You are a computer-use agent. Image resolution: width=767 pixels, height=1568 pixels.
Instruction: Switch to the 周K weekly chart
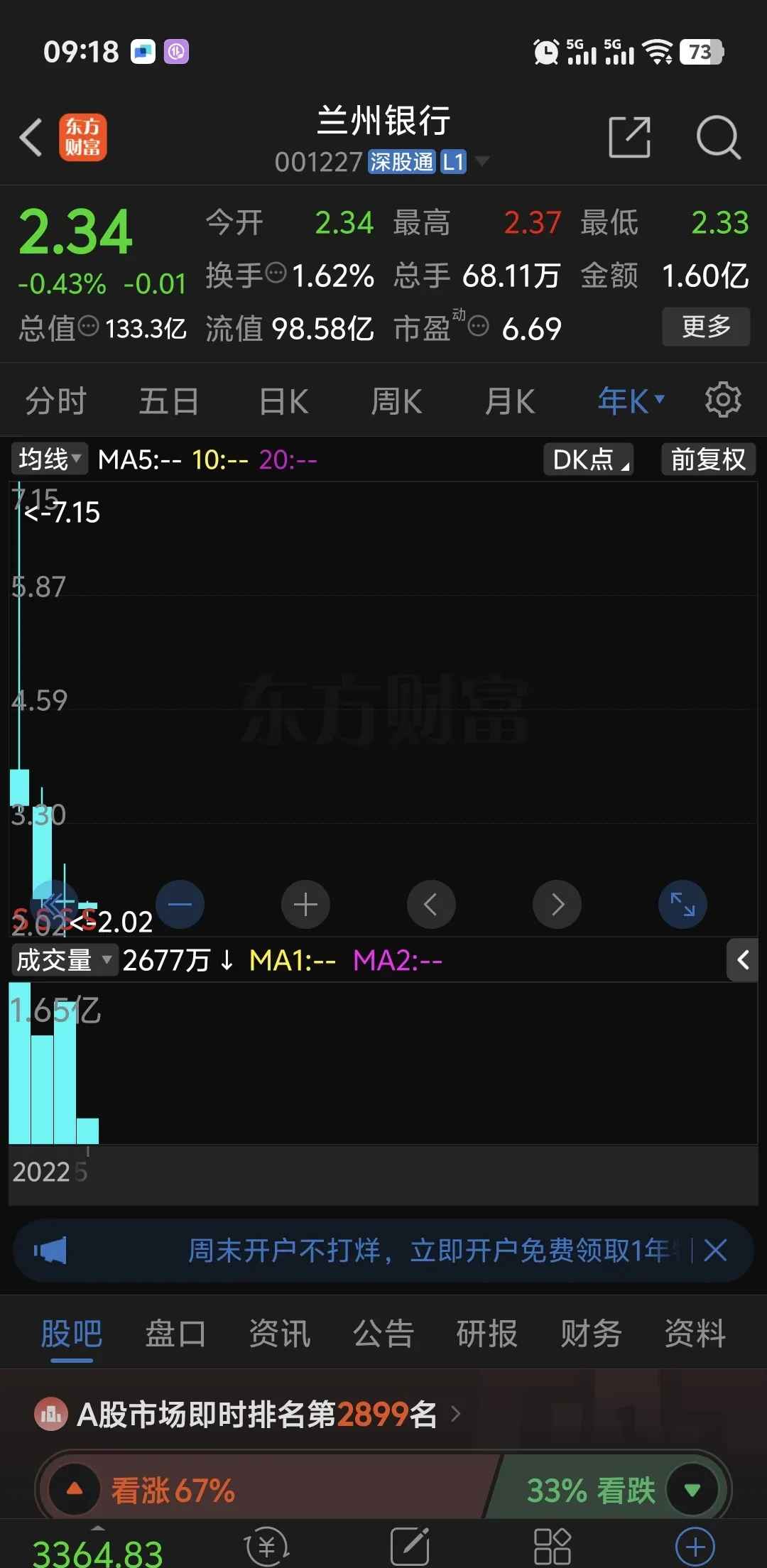point(396,401)
